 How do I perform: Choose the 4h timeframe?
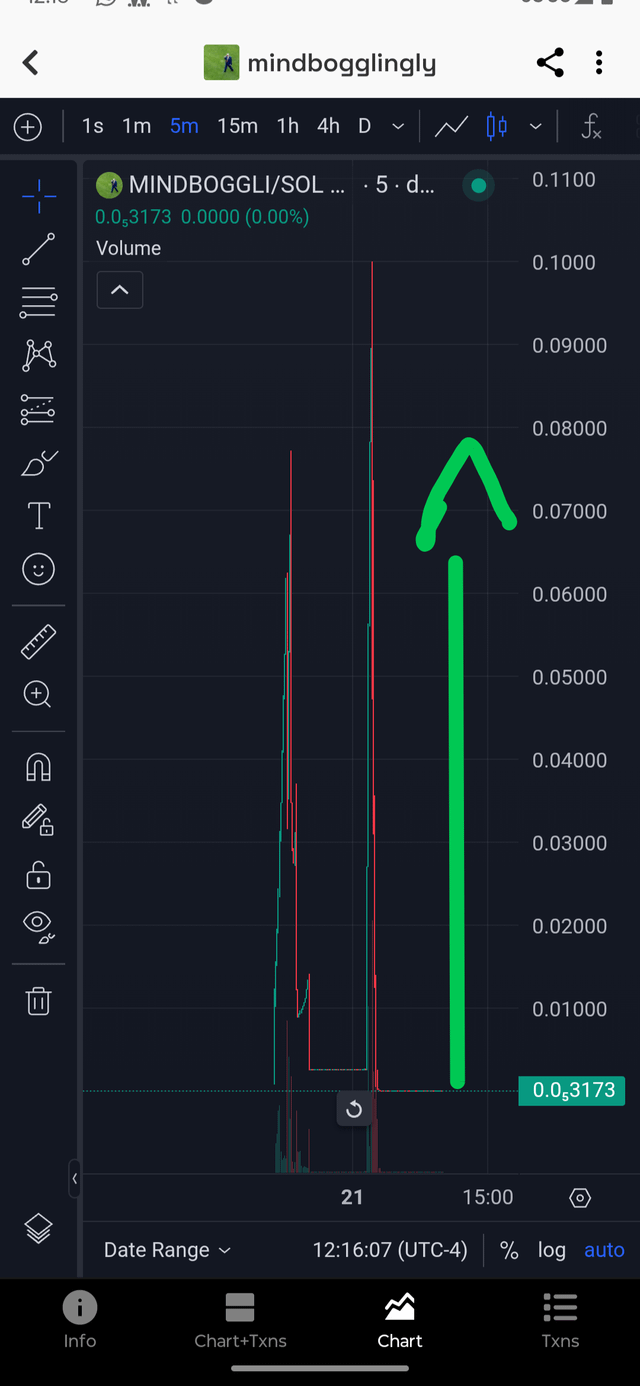[328, 126]
